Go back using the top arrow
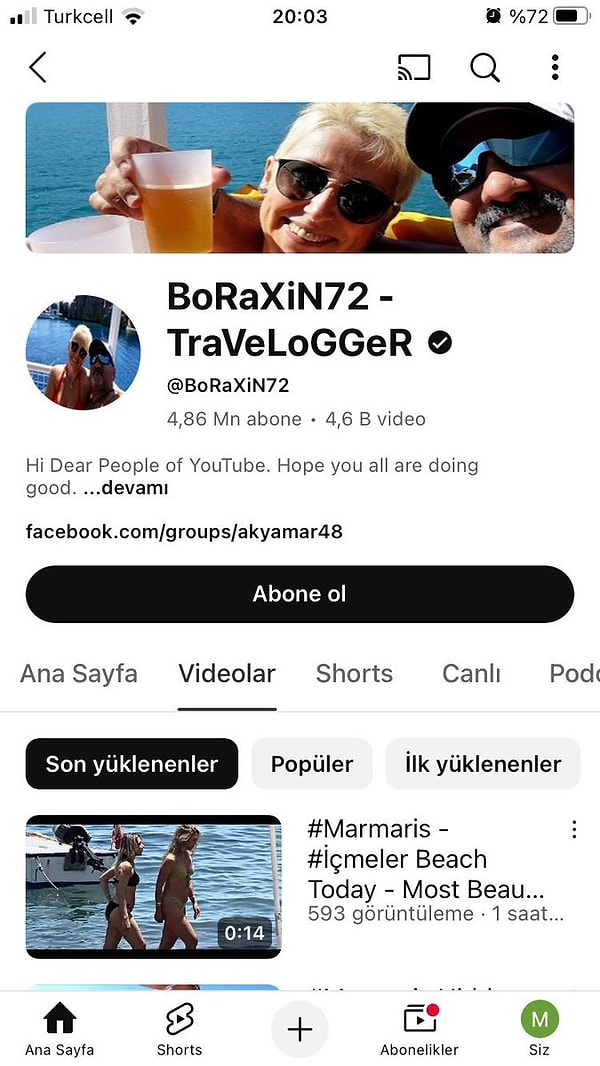The image size is (600, 1066). point(38,68)
